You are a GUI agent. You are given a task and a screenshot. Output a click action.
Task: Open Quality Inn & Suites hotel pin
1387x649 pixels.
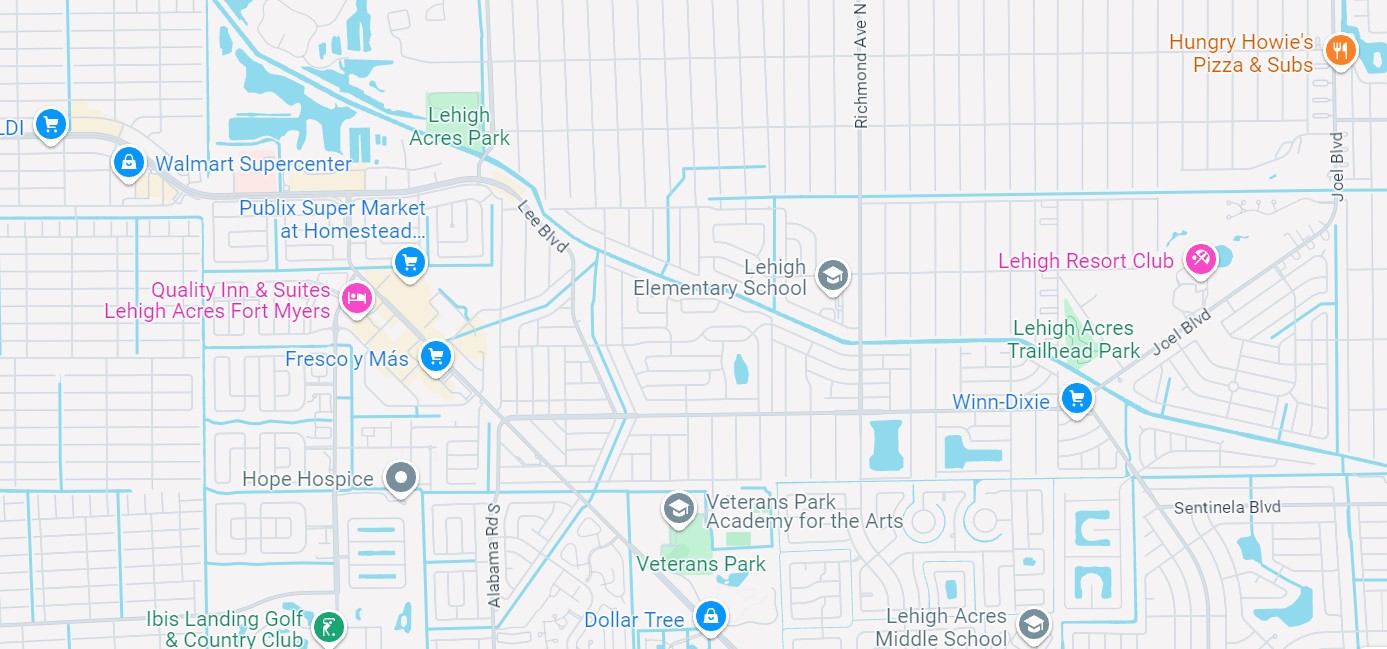pos(357,298)
